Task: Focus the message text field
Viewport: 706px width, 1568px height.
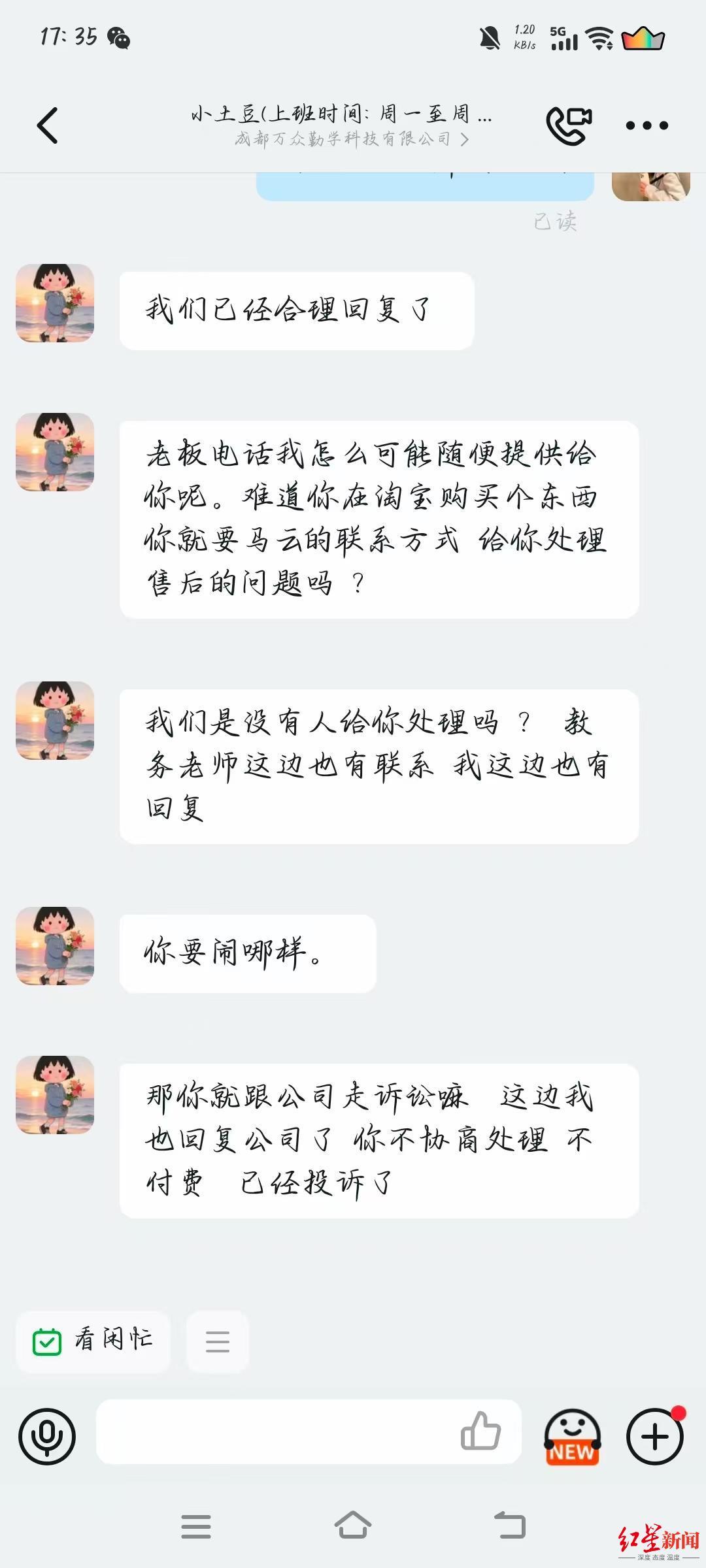Action: coord(275,1431)
